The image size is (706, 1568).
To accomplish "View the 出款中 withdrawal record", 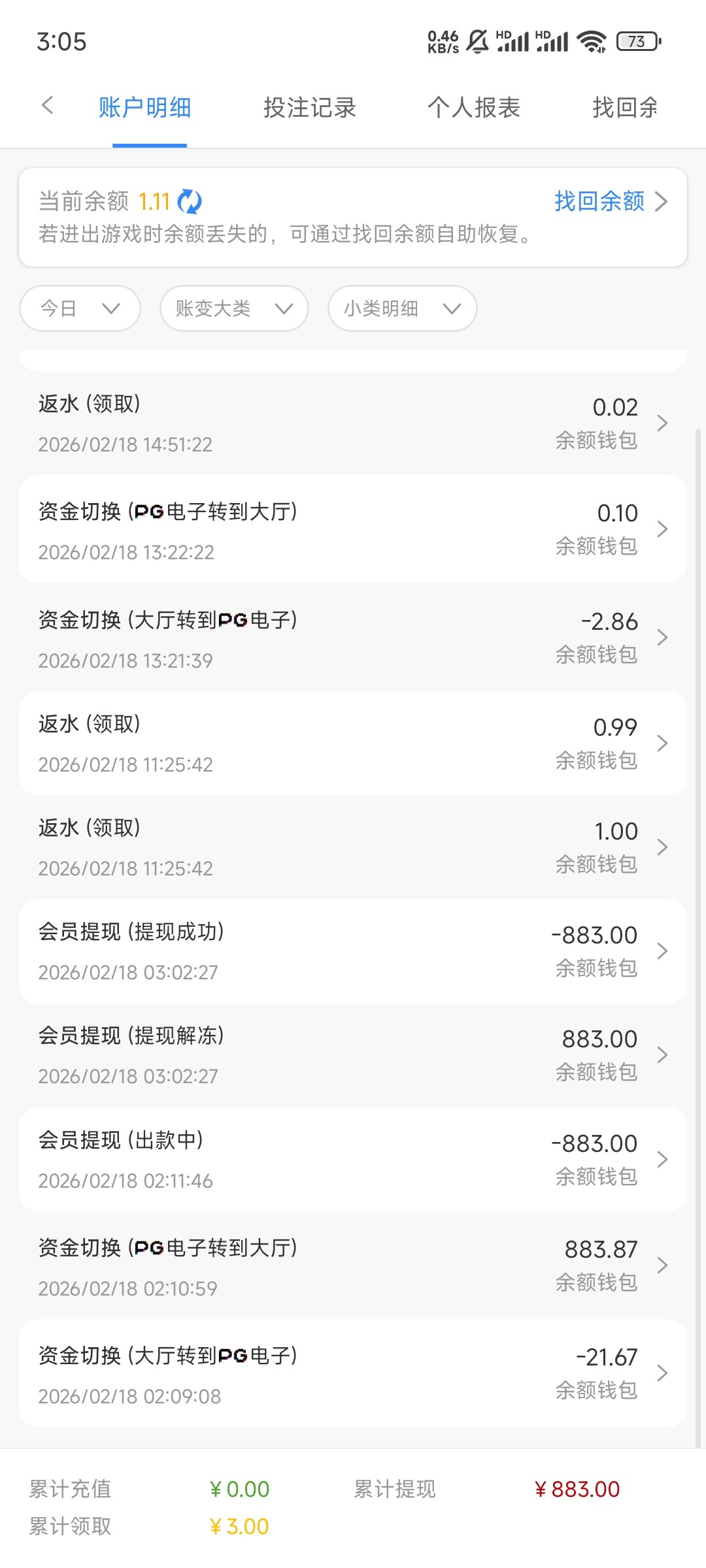I will pos(353,1160).
